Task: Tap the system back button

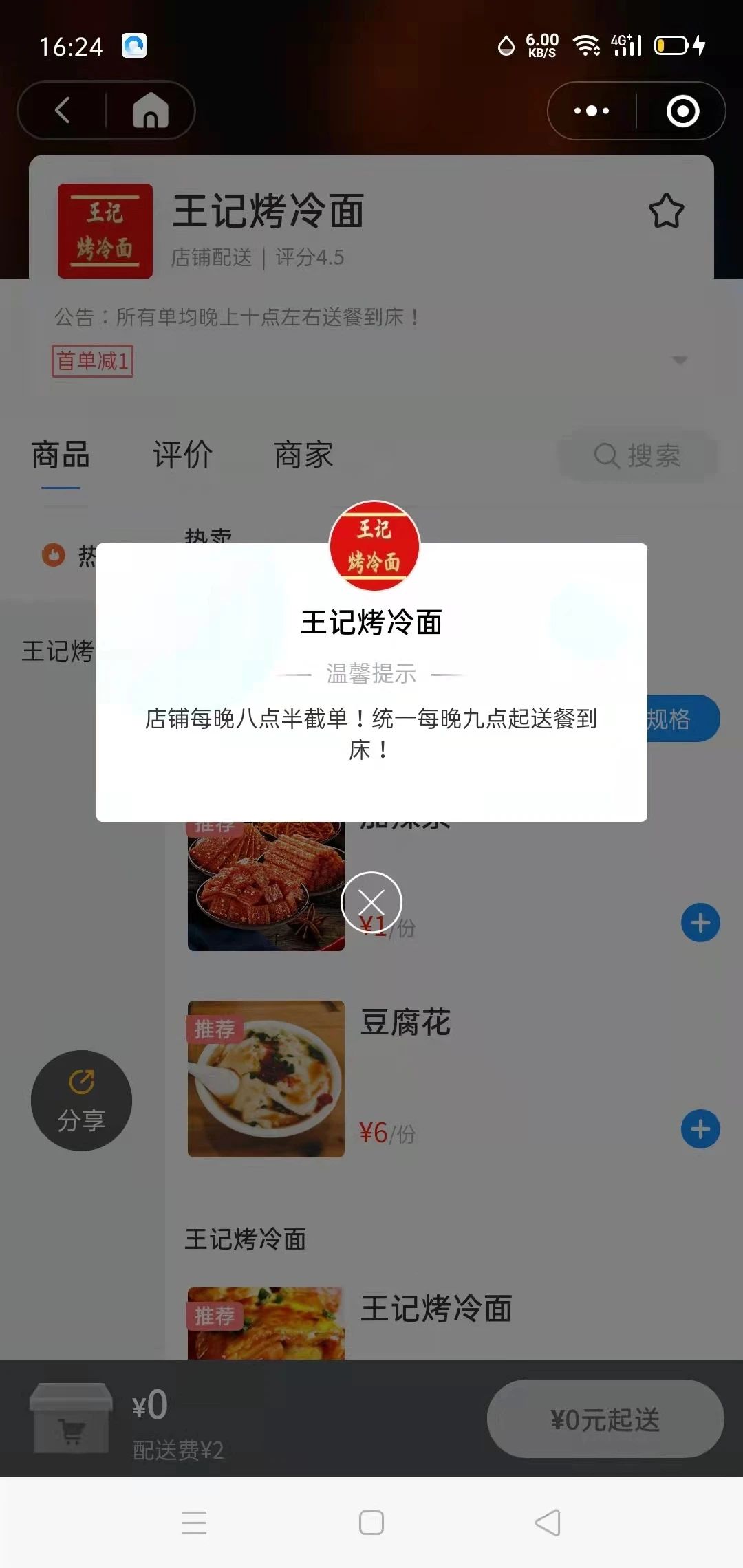Action: click(x=548, y=1523)
